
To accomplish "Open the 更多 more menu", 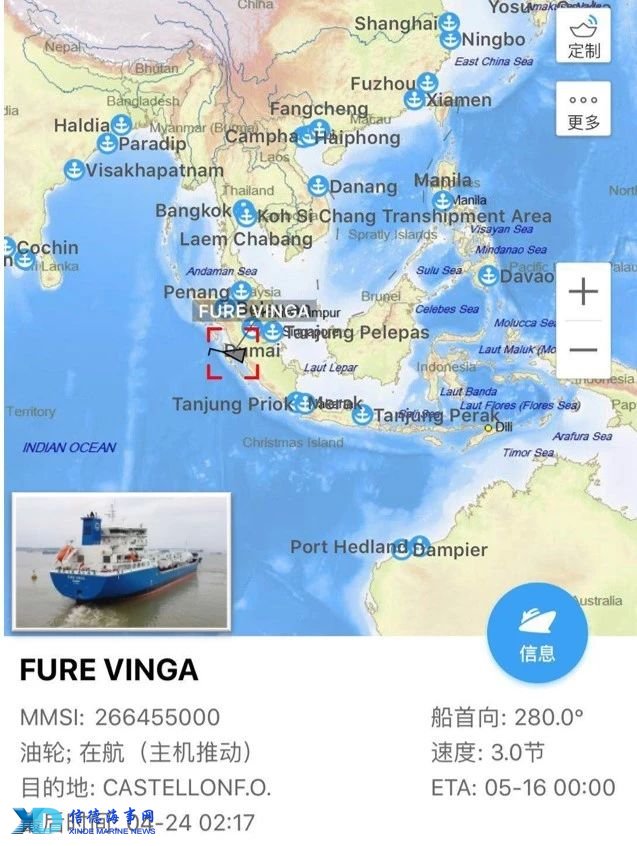I will [x=583, y=110].
